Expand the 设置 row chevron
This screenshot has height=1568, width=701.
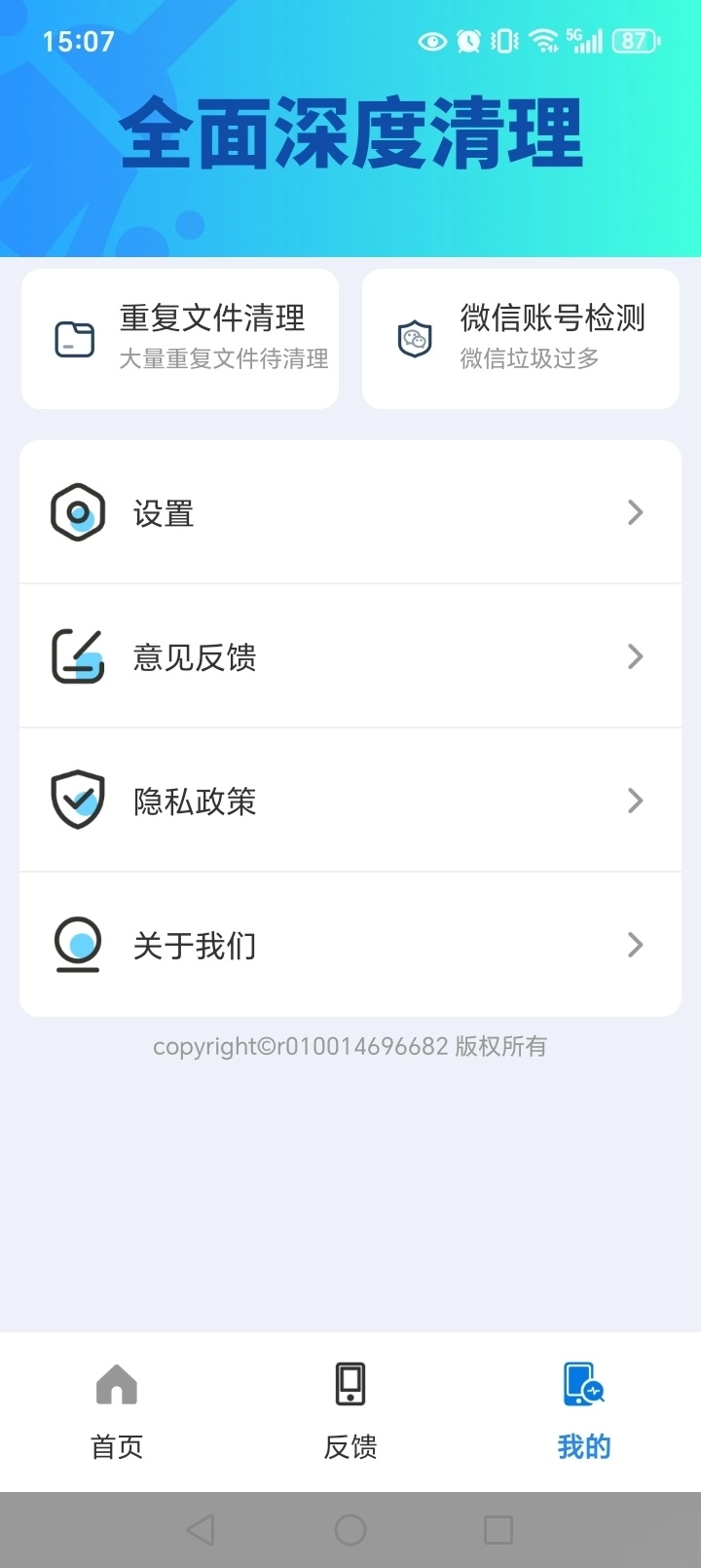635,511
